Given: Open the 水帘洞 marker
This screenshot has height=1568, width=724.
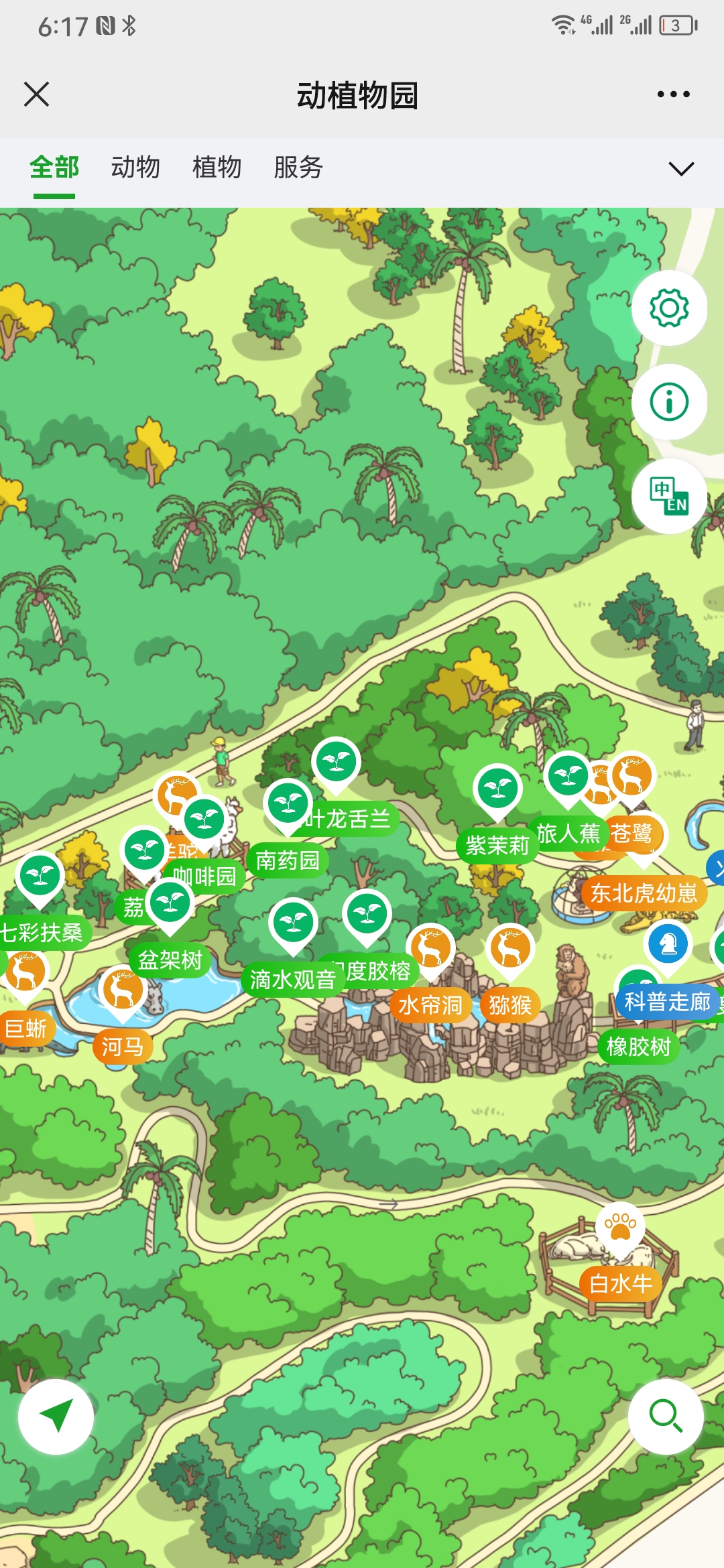Looking at the screenshot, I should click(x=430, y=1004).
